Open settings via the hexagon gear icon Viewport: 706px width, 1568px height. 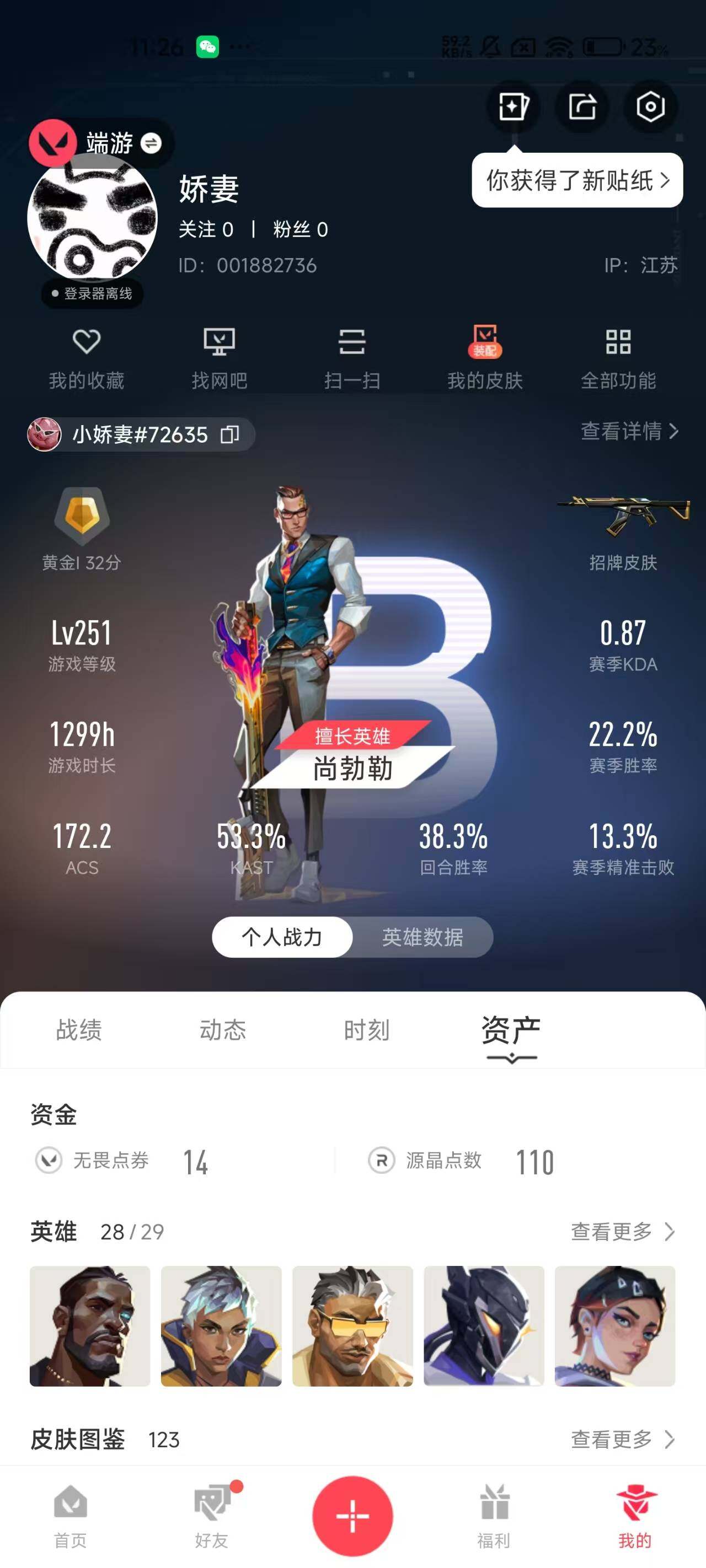(x=650, y=107)
